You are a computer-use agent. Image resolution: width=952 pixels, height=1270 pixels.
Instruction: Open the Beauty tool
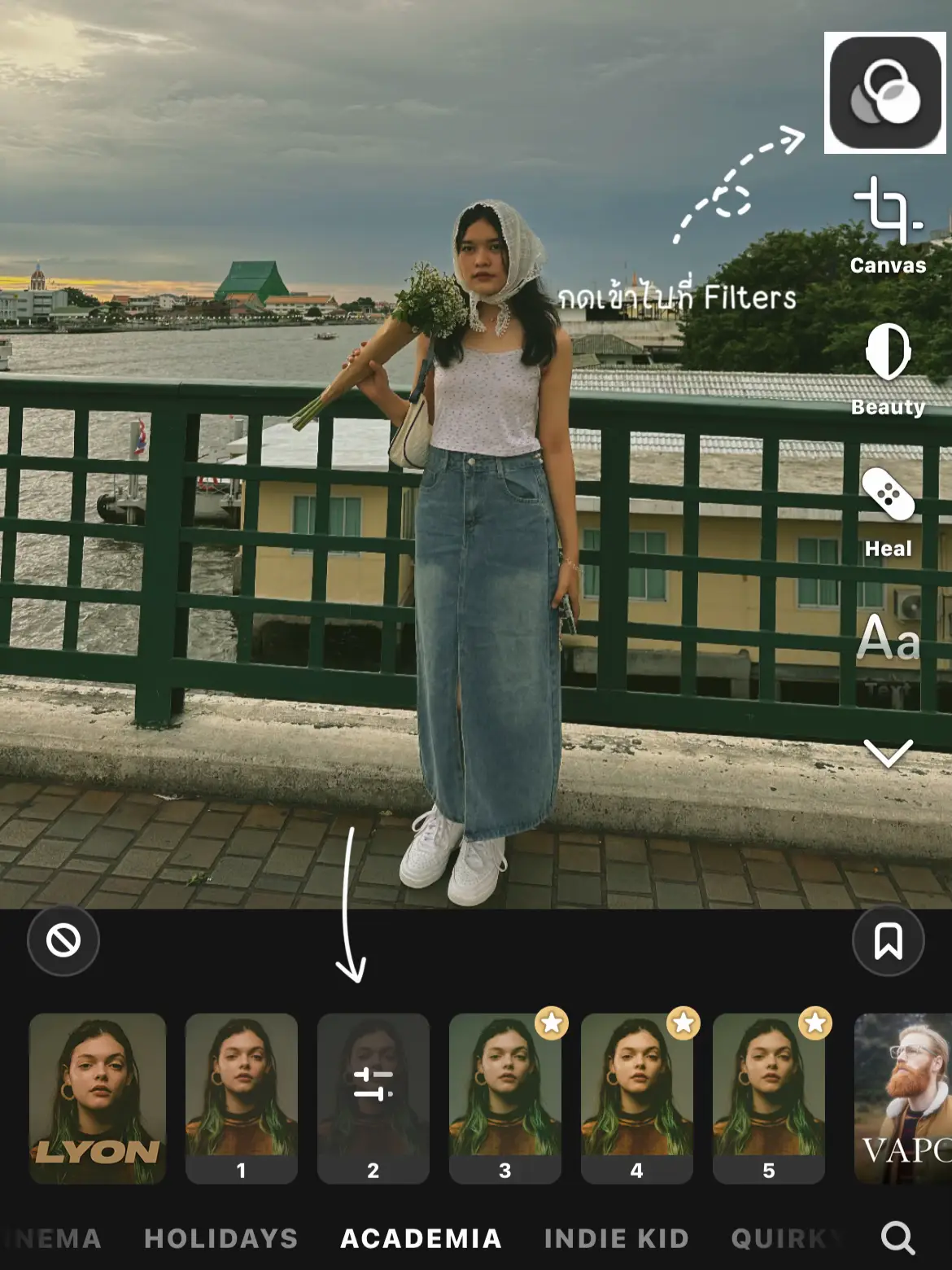(x=887, y=366)
